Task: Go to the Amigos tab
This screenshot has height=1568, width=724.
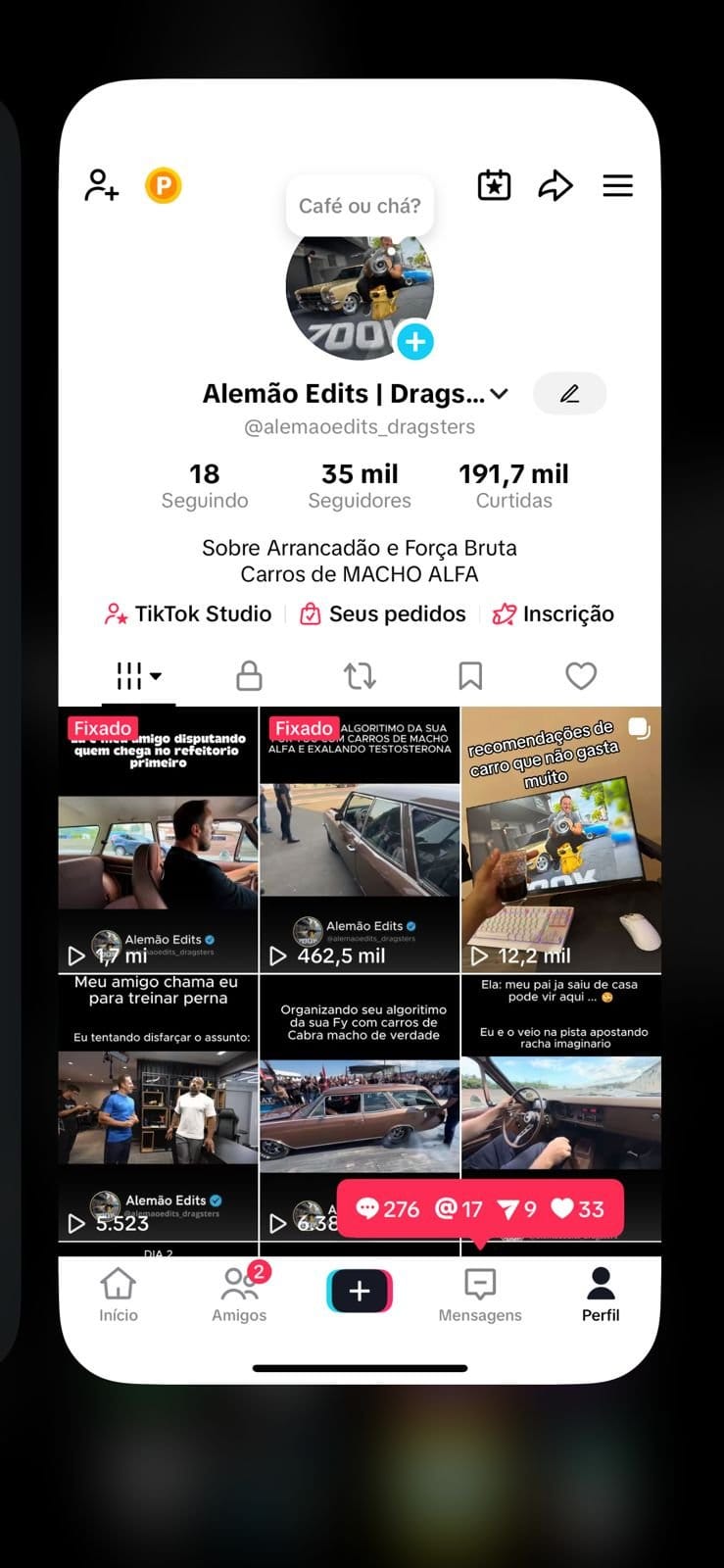Action: coord(239,1294)
